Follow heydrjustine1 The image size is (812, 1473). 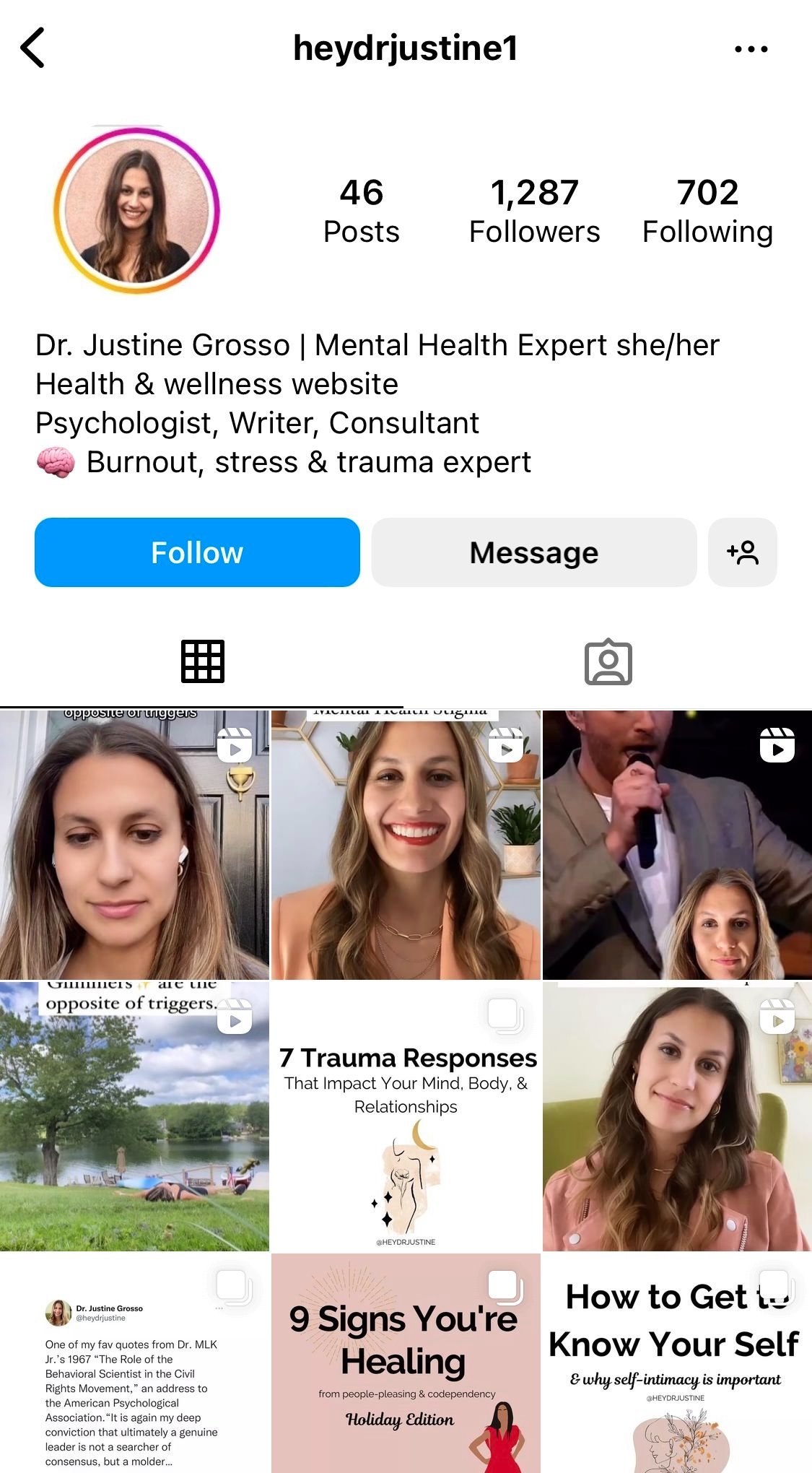point(197,552)
